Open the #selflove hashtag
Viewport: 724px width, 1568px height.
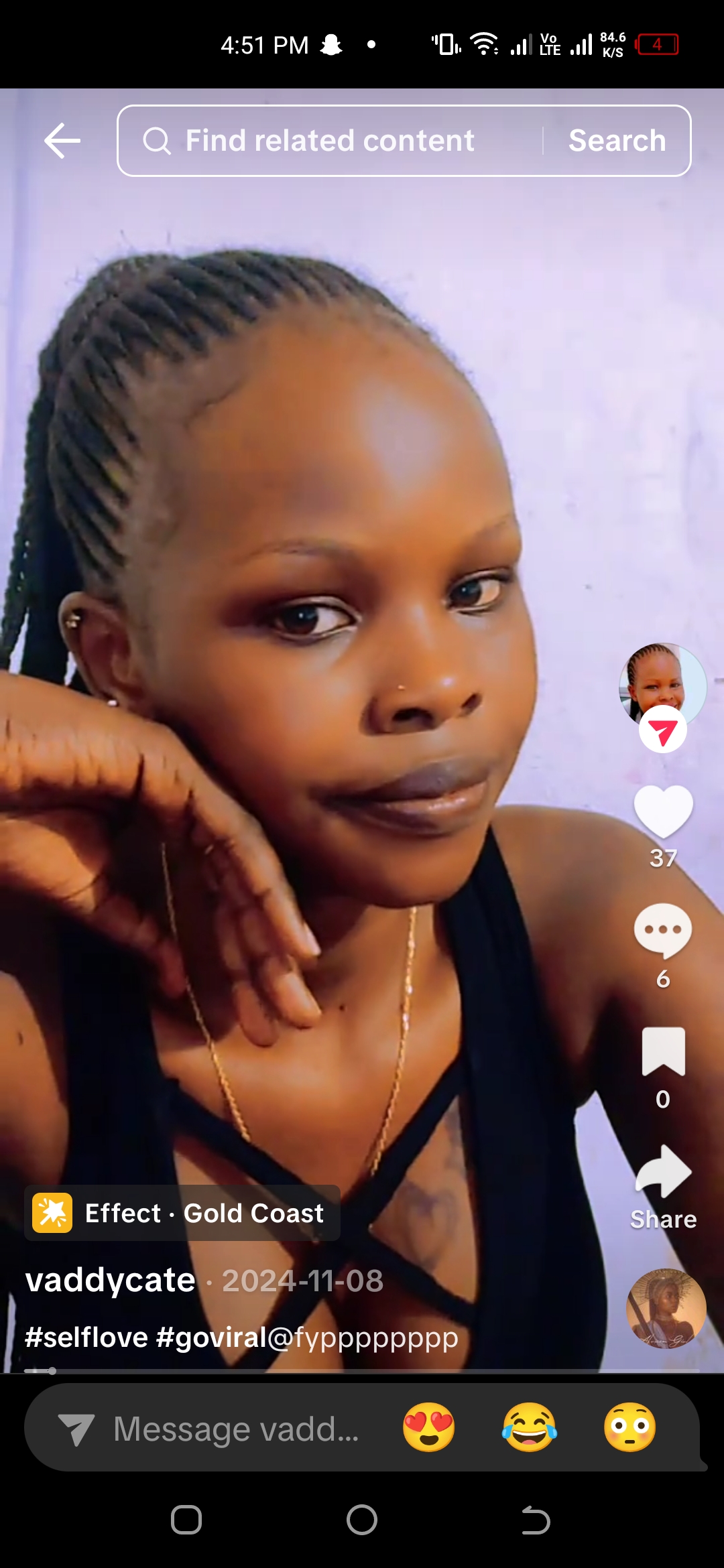[86, 1337]
